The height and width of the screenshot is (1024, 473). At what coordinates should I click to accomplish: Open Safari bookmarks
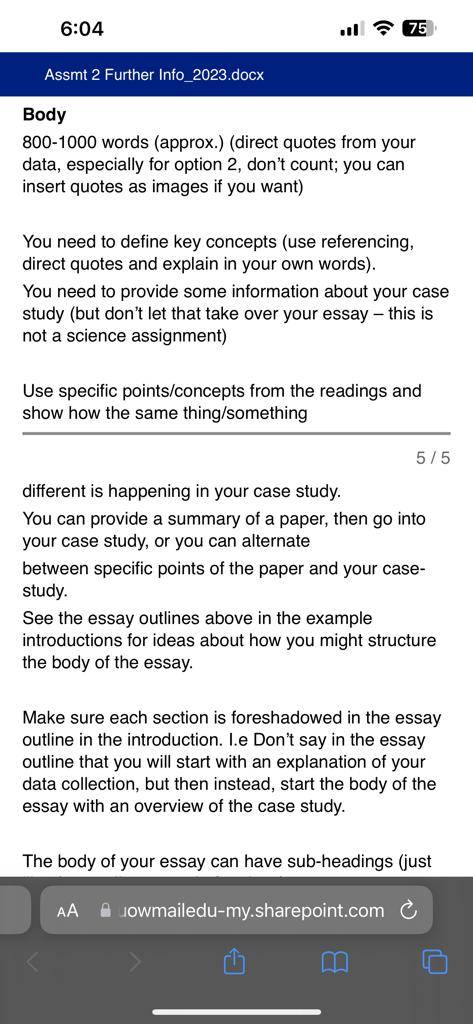pos(333,963)
